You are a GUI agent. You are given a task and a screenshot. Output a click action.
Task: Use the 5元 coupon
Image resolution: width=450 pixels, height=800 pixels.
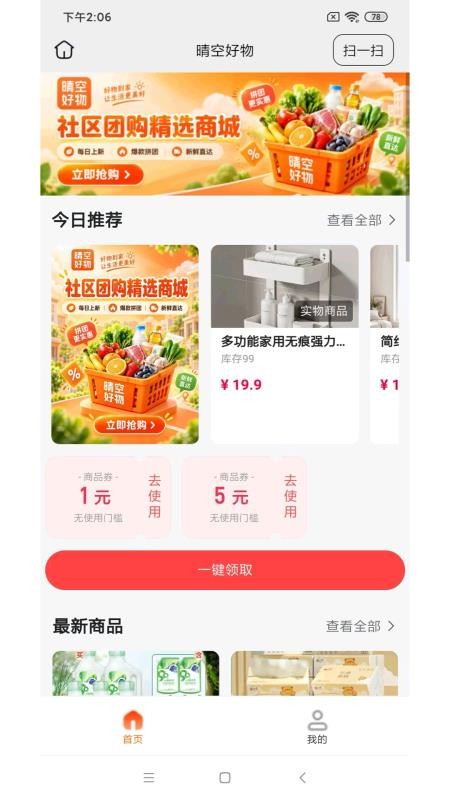pyautogui.click(x=290, y=496)
